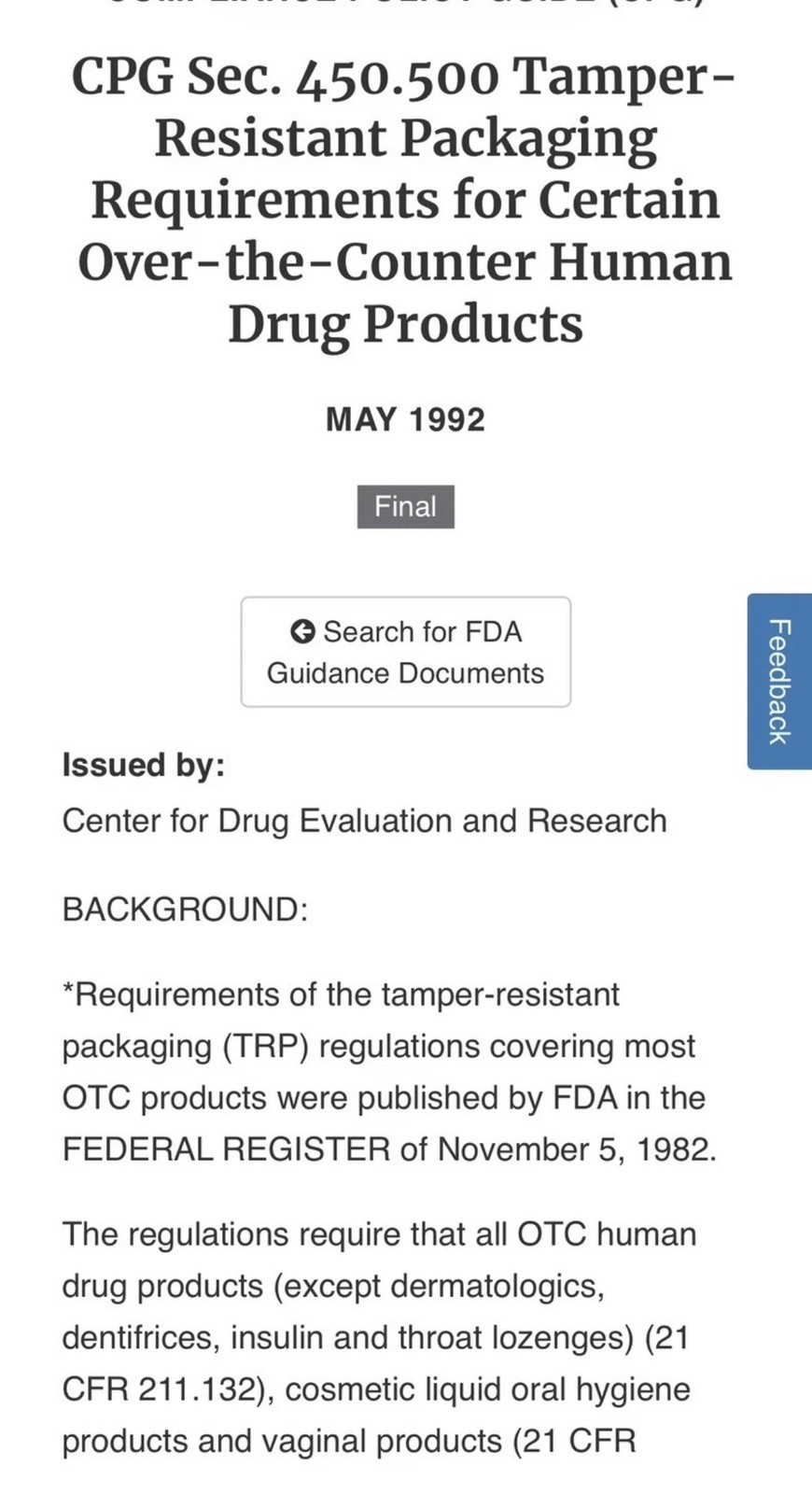Viewport: 812px width, 1494px height.
Task: Open the Feedback side tab
Action: coord(779,681)
